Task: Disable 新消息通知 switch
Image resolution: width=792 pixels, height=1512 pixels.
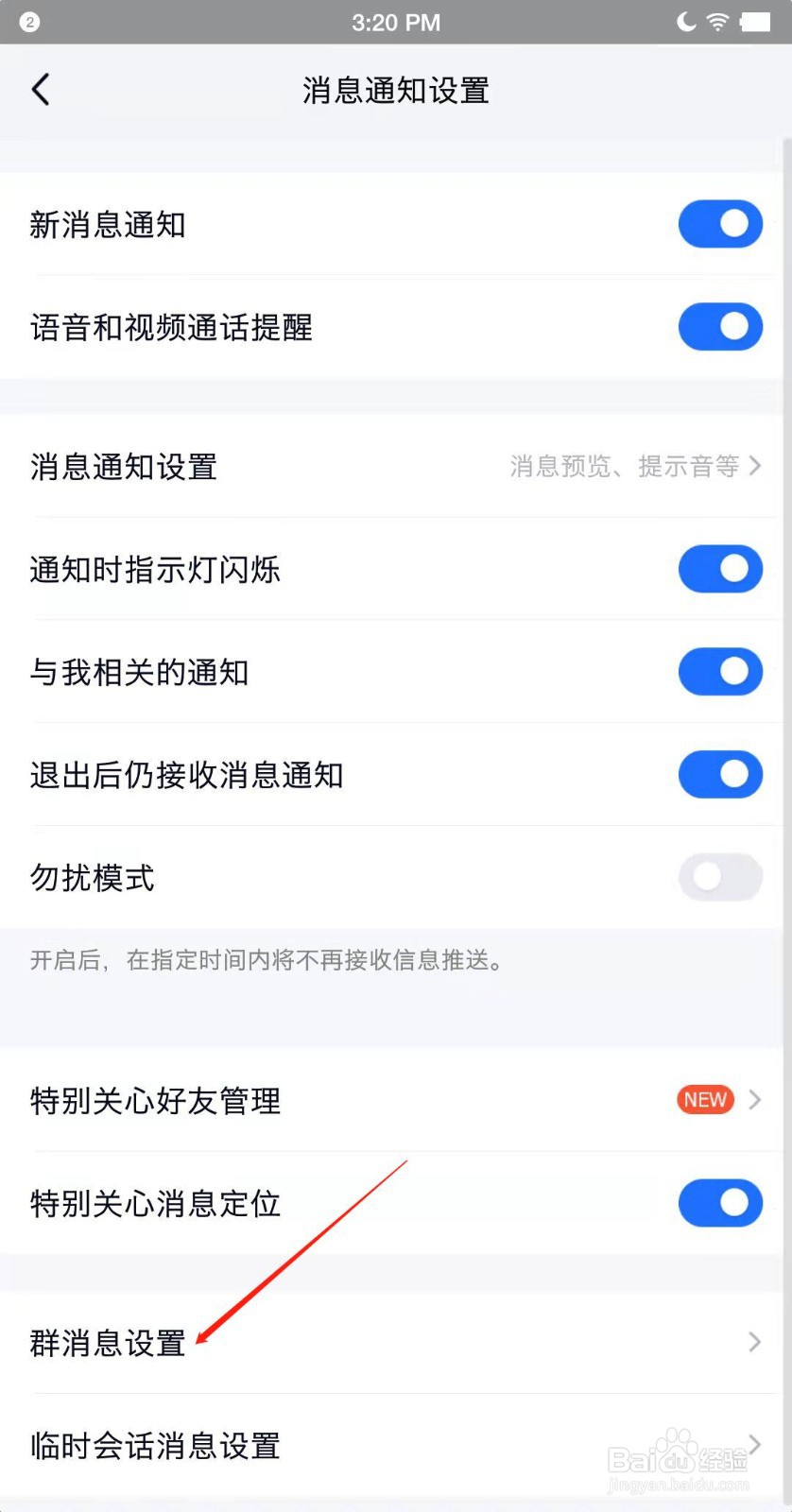Action: (720, 224)
